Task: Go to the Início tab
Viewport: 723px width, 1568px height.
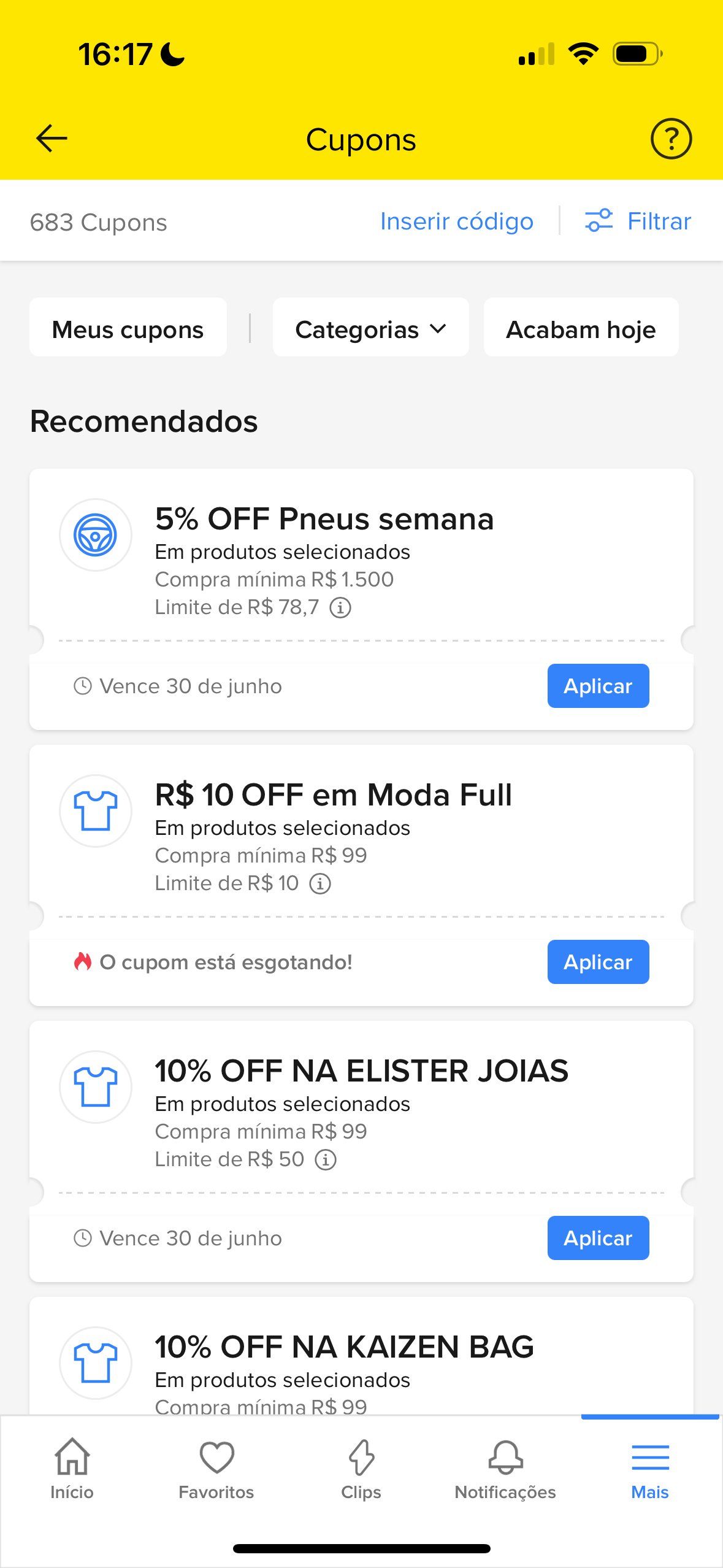Action: tap(72, 1470)
